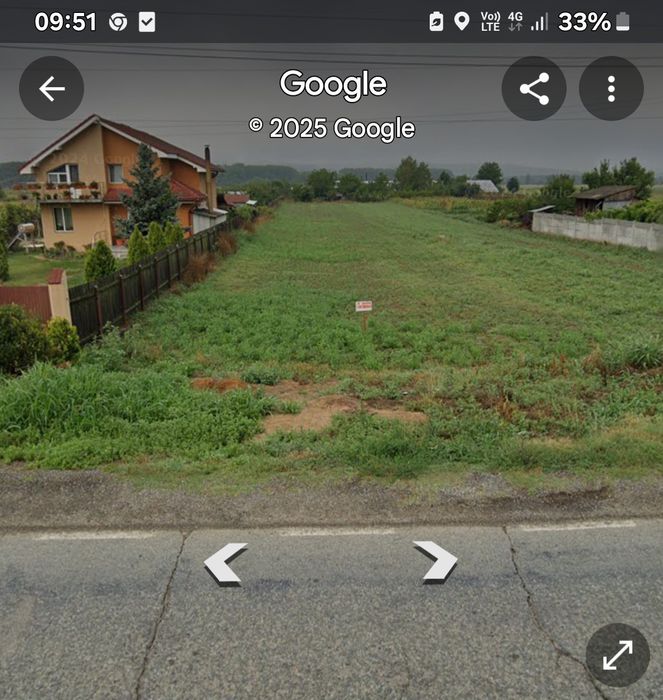Expand Street View to full screen
663x700 pixels.
(x=617, y=655)
